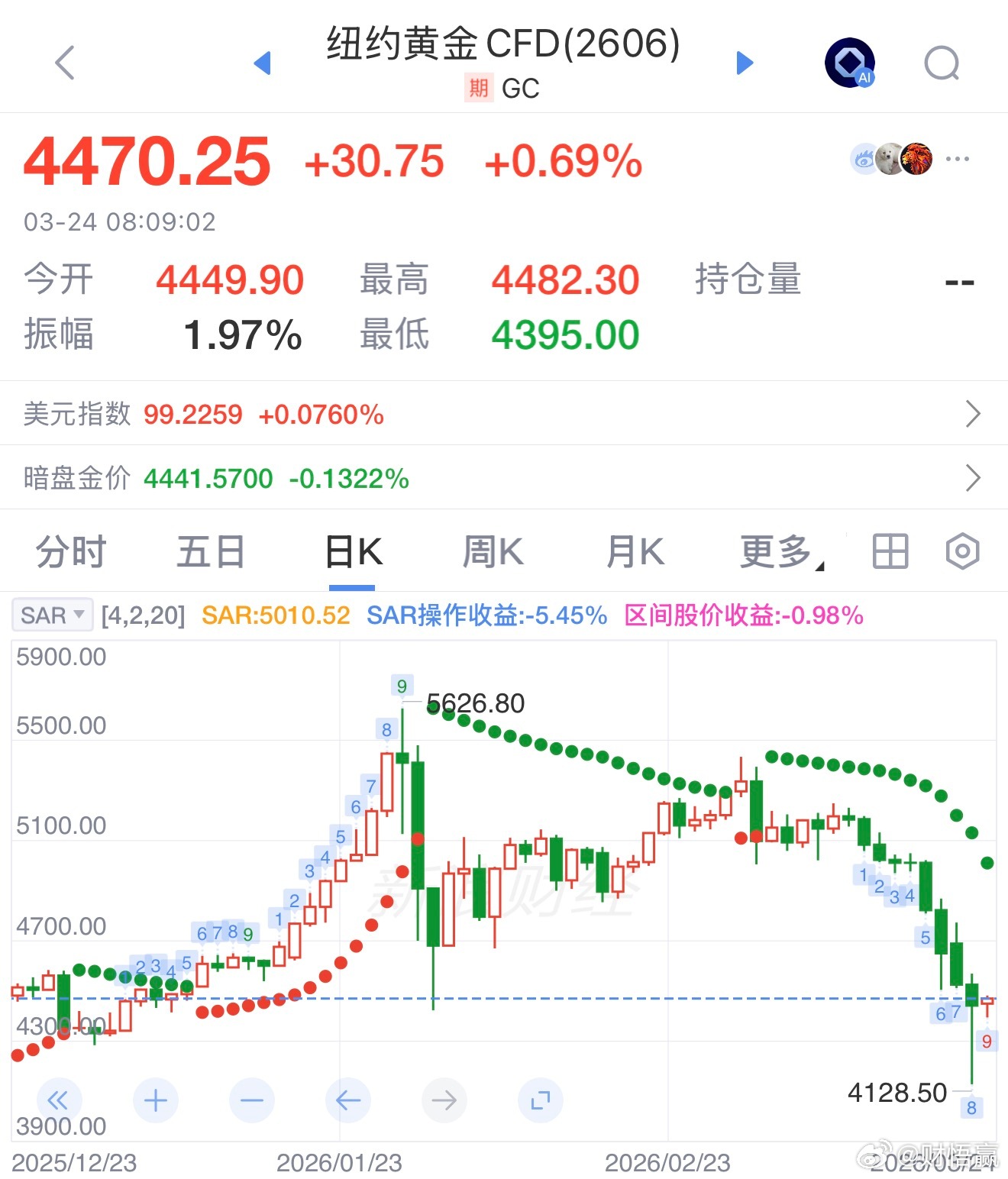
Task: Open chart settings via the gear icon
Action: click(x=961, y=551)
